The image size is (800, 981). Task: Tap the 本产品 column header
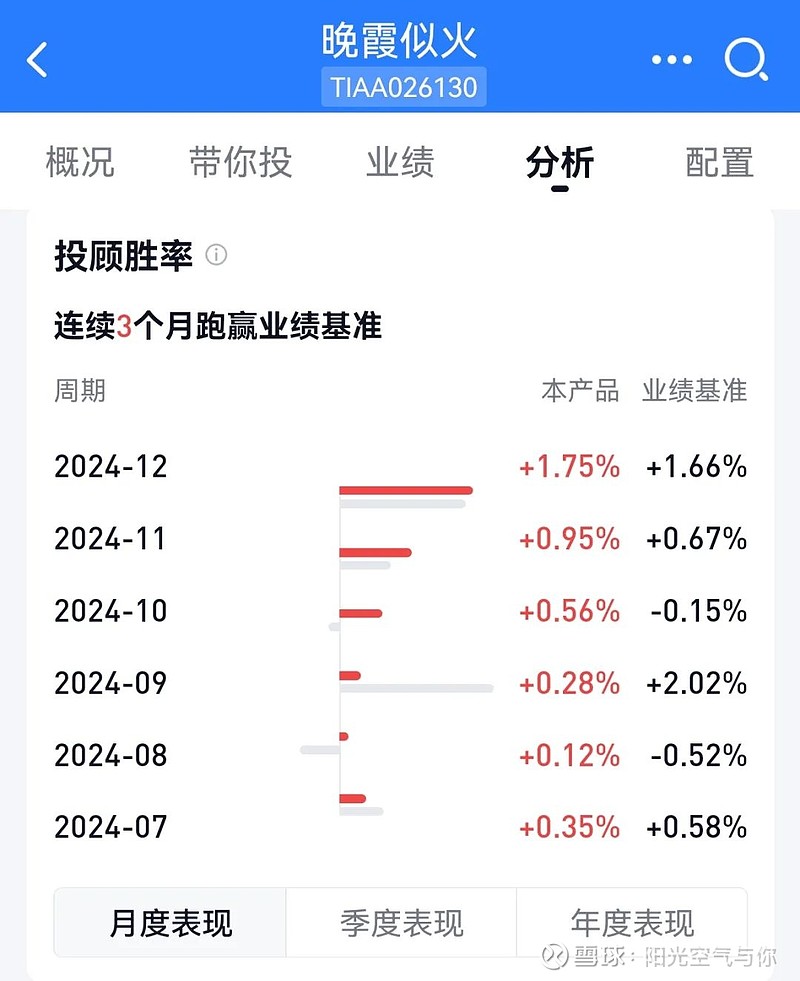(x=578, y=392)
